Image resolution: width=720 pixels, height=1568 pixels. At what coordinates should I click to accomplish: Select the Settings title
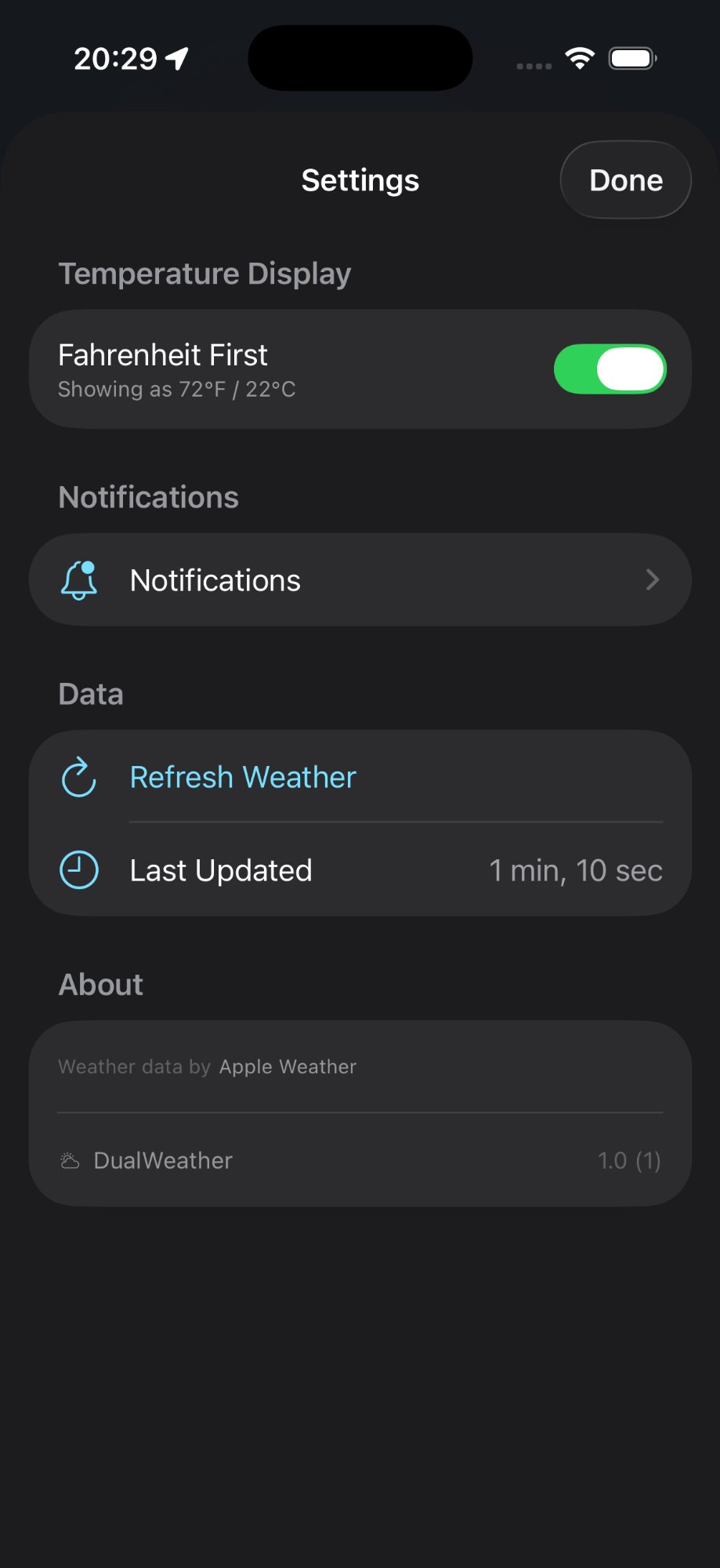click(360, 180)
